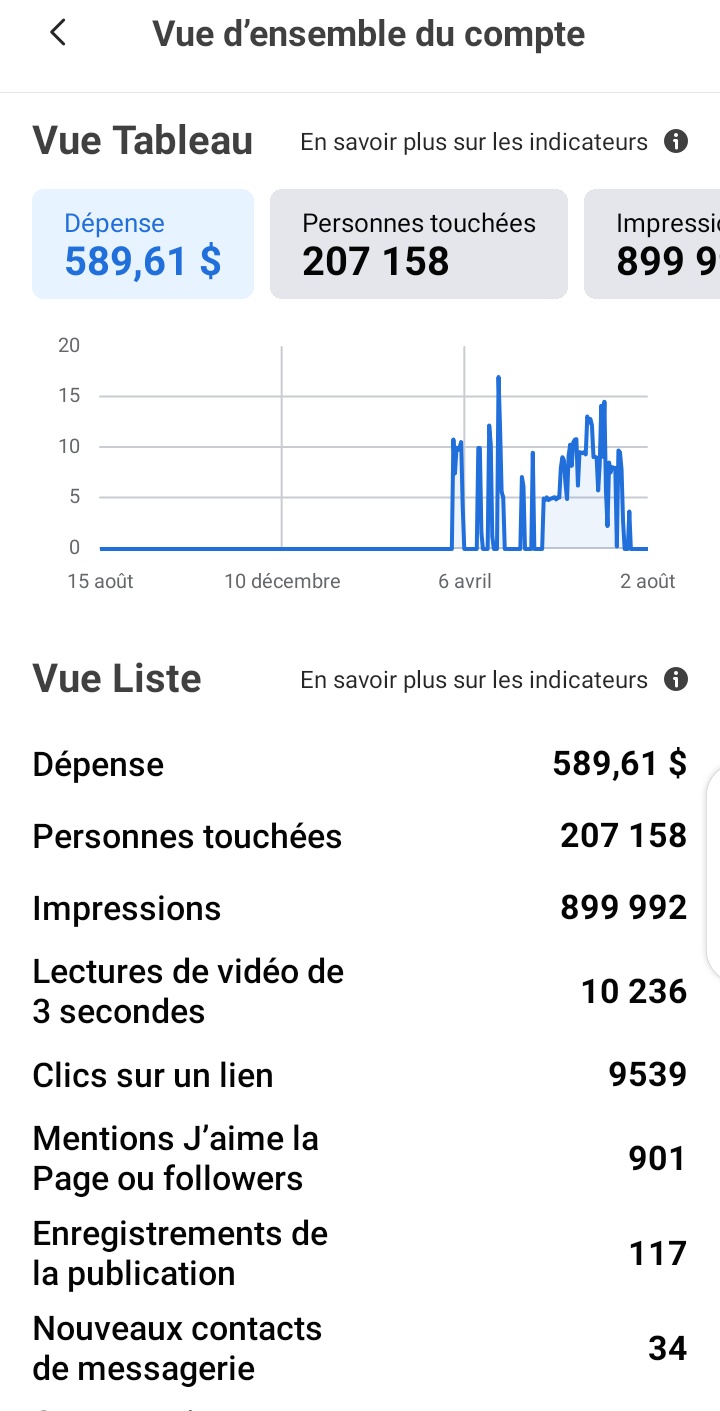Open the info icon beside Vue Tableau
The image size is (720, 1411).
676,142
